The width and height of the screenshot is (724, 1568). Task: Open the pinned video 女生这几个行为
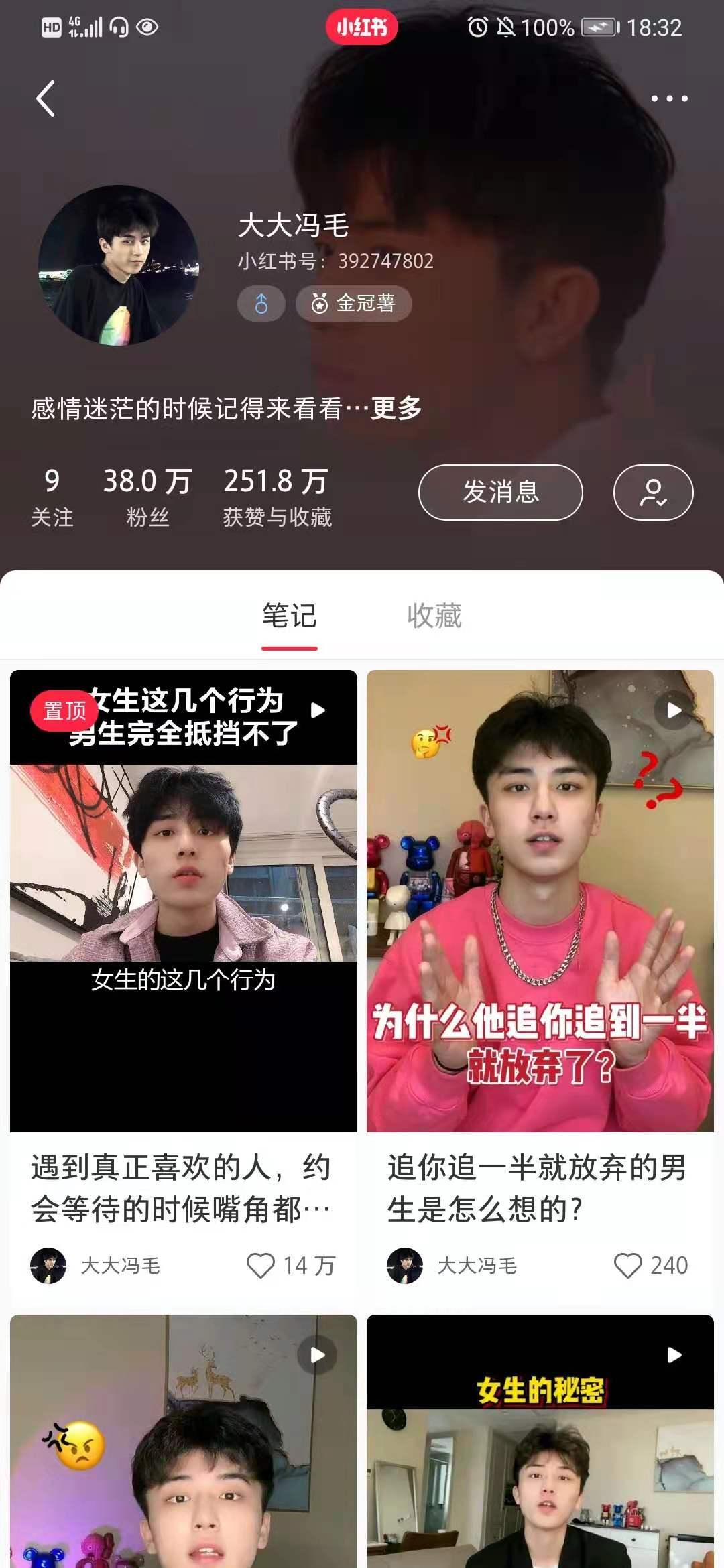pyautogui.click(x=183, y=901)
